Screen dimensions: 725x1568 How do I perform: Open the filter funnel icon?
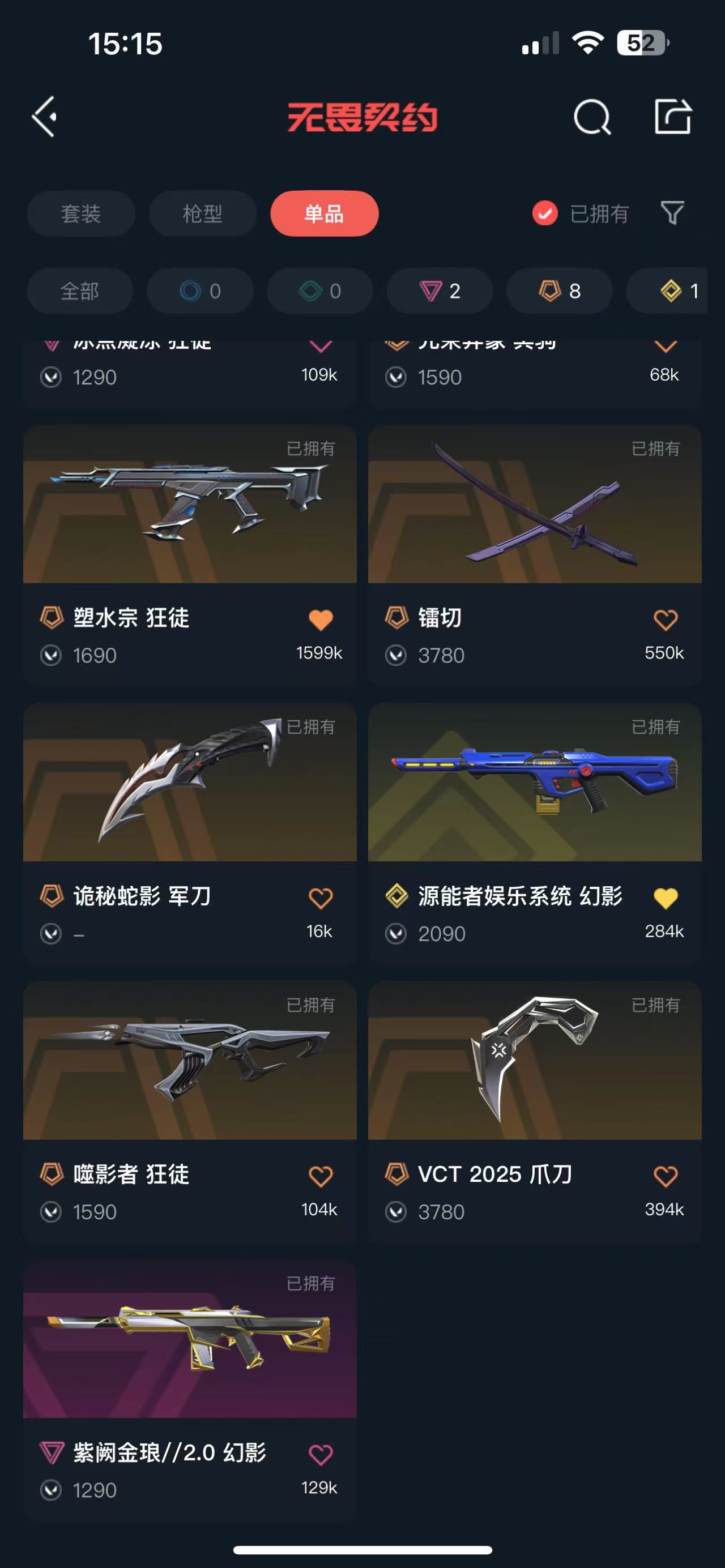672,213
